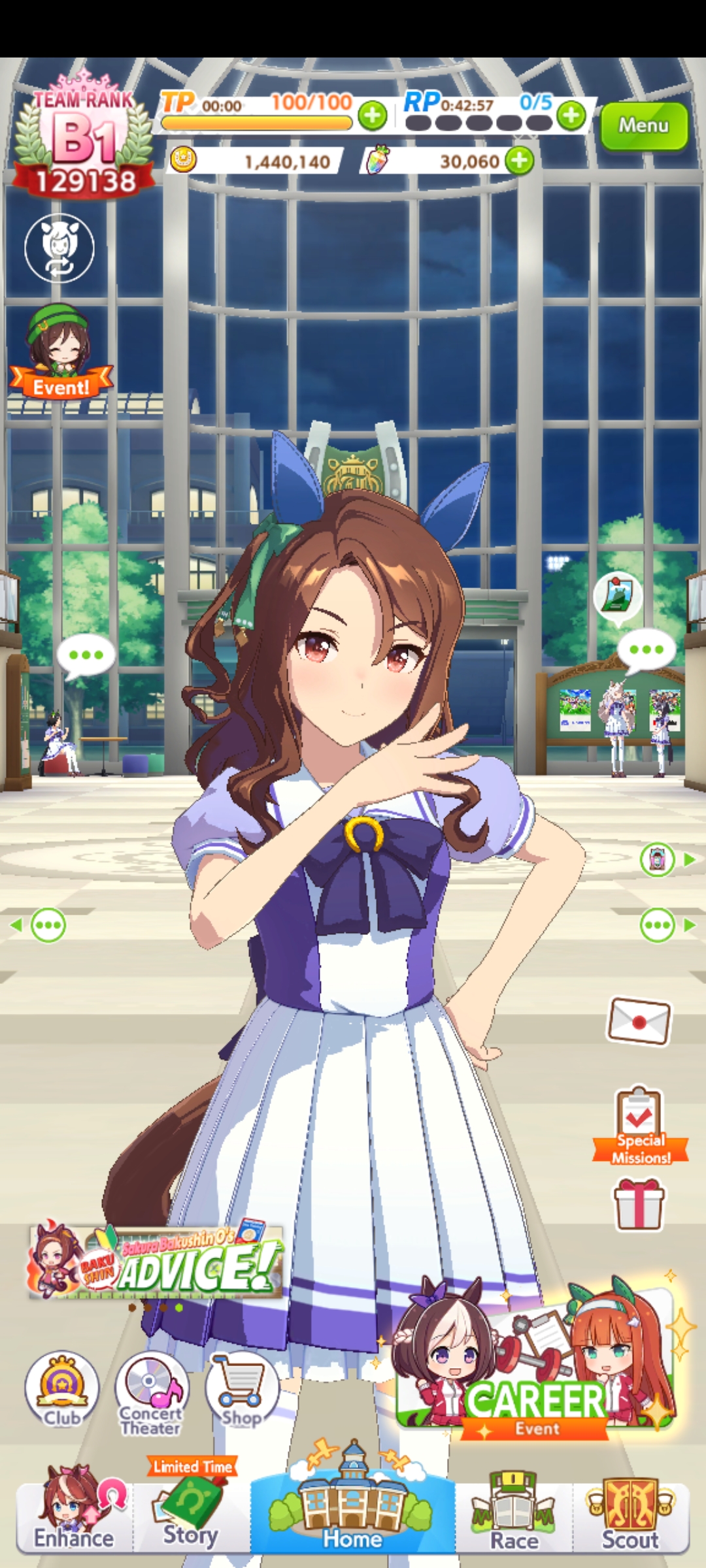This screenshot has height=1568, width=706.
Task: Tap the character swap icon
Action: point(59,248)
